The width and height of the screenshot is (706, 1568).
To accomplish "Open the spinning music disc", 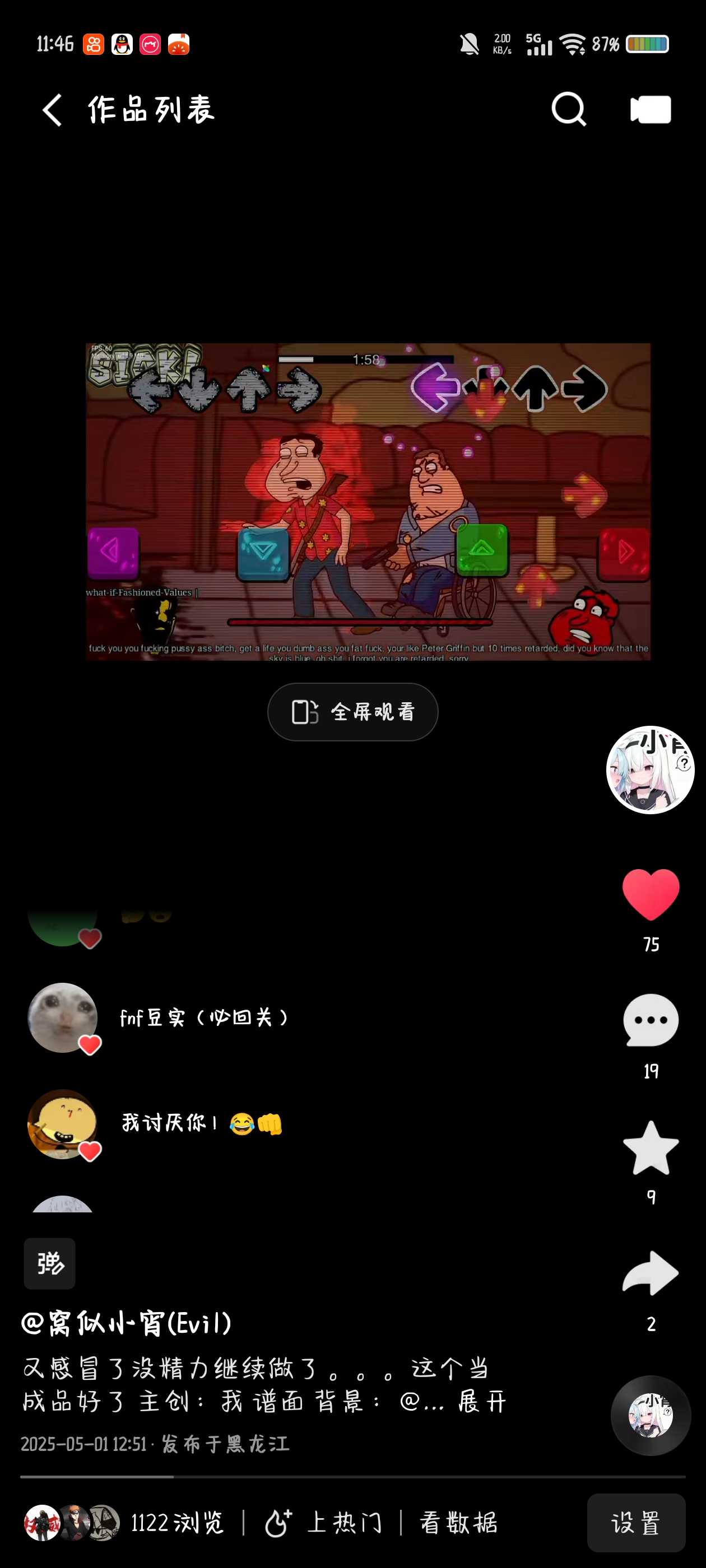I will point(650,1415).
